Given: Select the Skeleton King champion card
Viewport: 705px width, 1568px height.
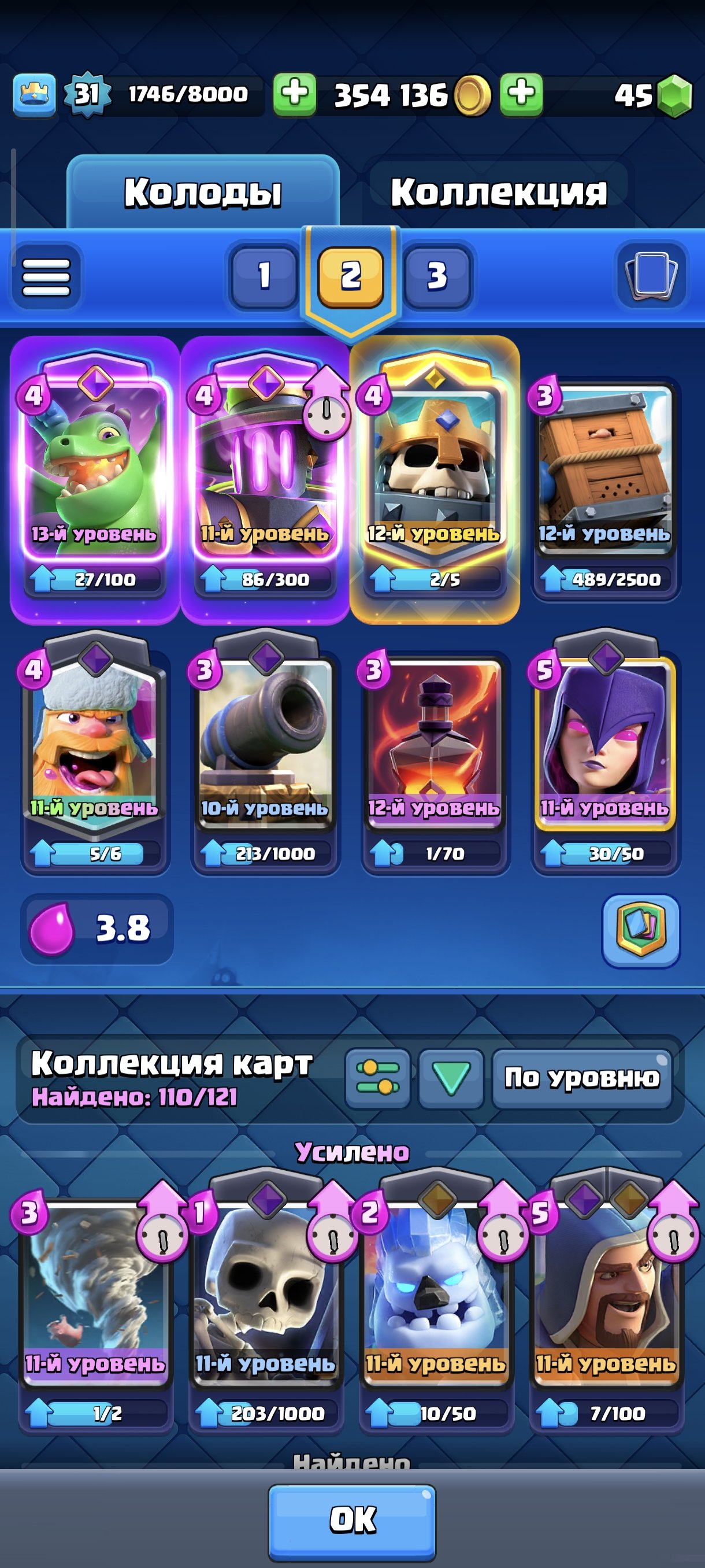Looking at the screenshot, I should pyautogui.click(x=435, y=469).
